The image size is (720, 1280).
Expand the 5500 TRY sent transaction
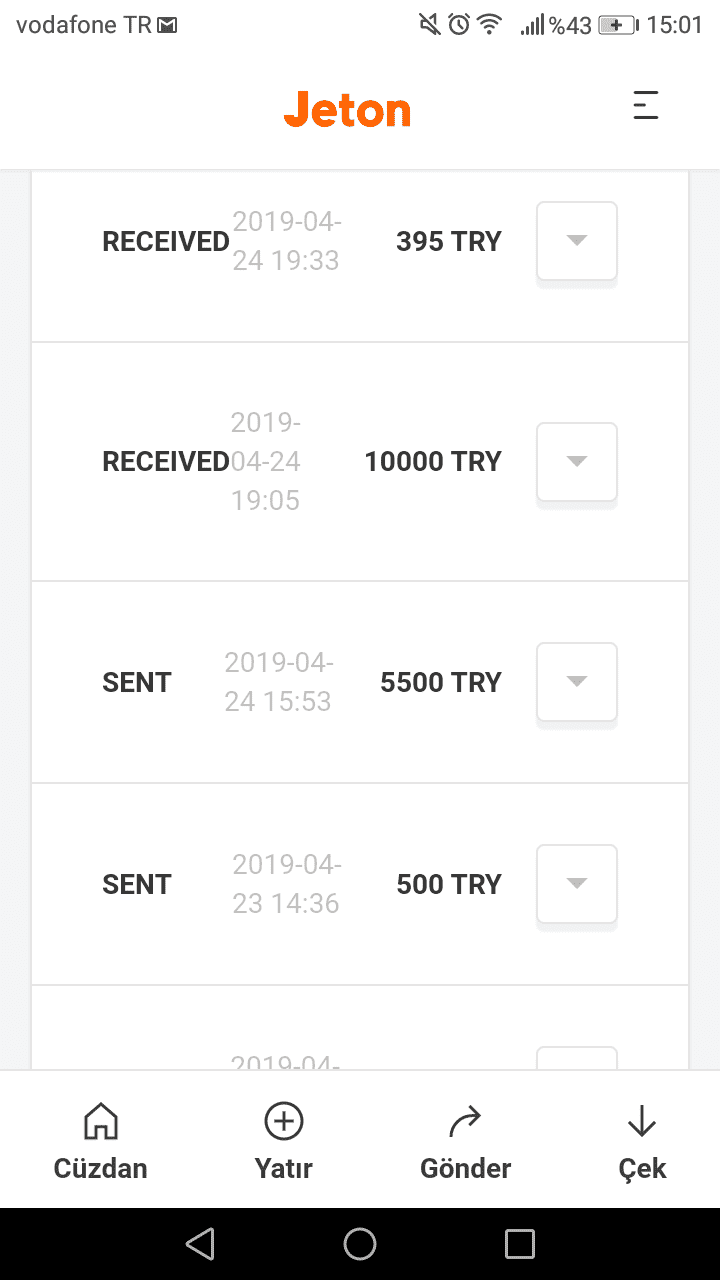(577, 682)
